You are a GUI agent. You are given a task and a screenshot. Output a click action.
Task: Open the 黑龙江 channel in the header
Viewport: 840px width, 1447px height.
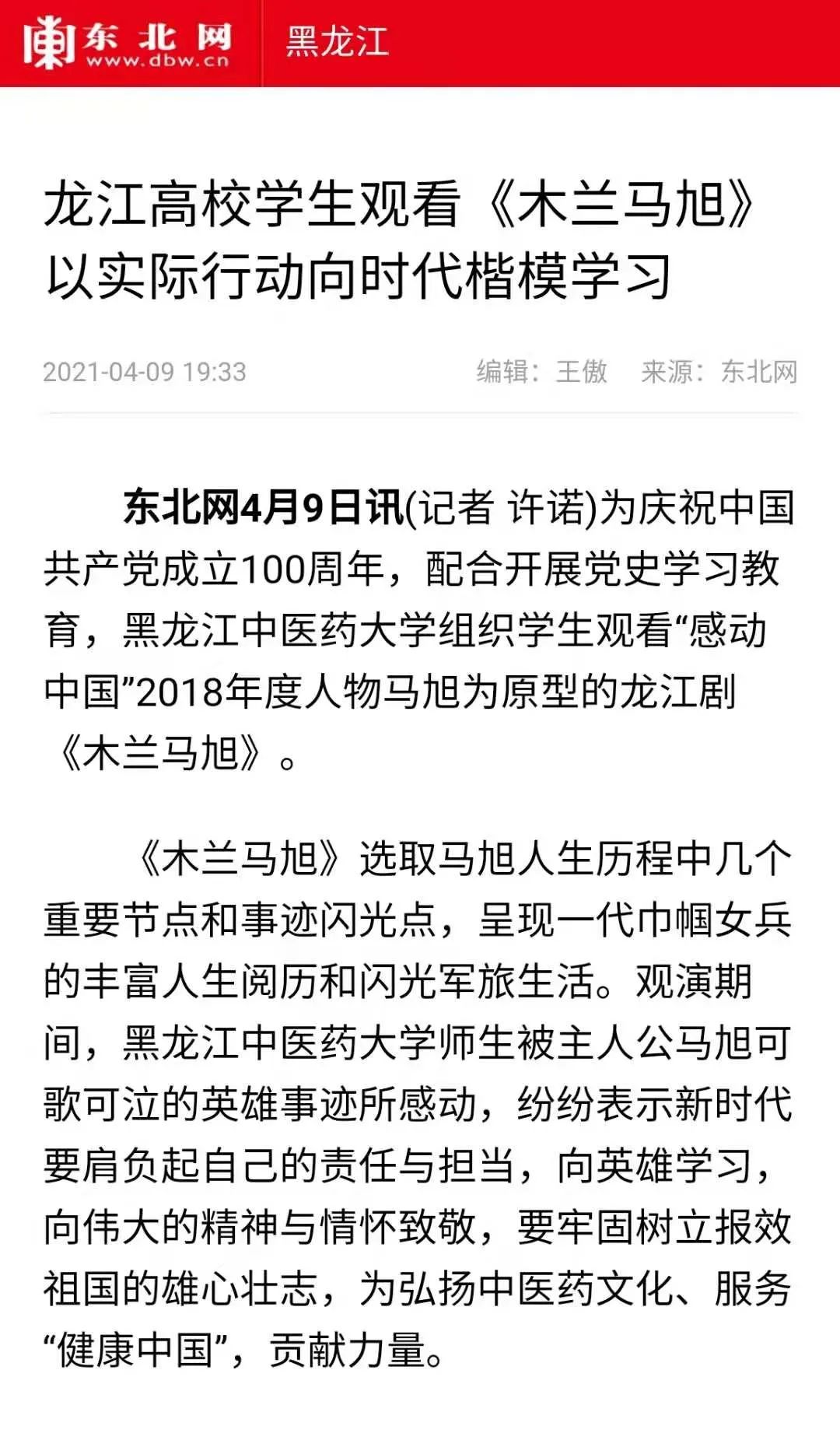coord(337,42)
